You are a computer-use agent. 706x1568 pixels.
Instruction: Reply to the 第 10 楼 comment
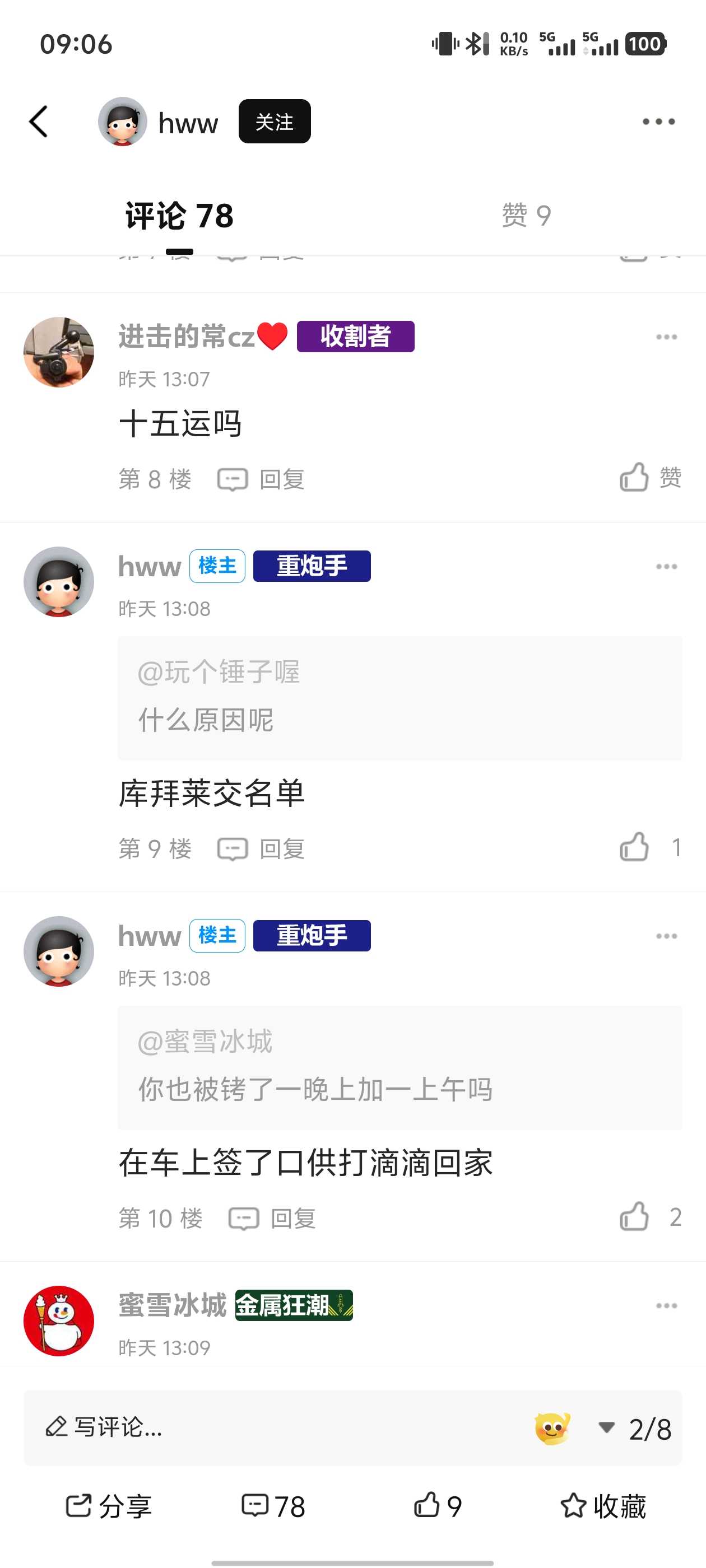coord(273,1219)
